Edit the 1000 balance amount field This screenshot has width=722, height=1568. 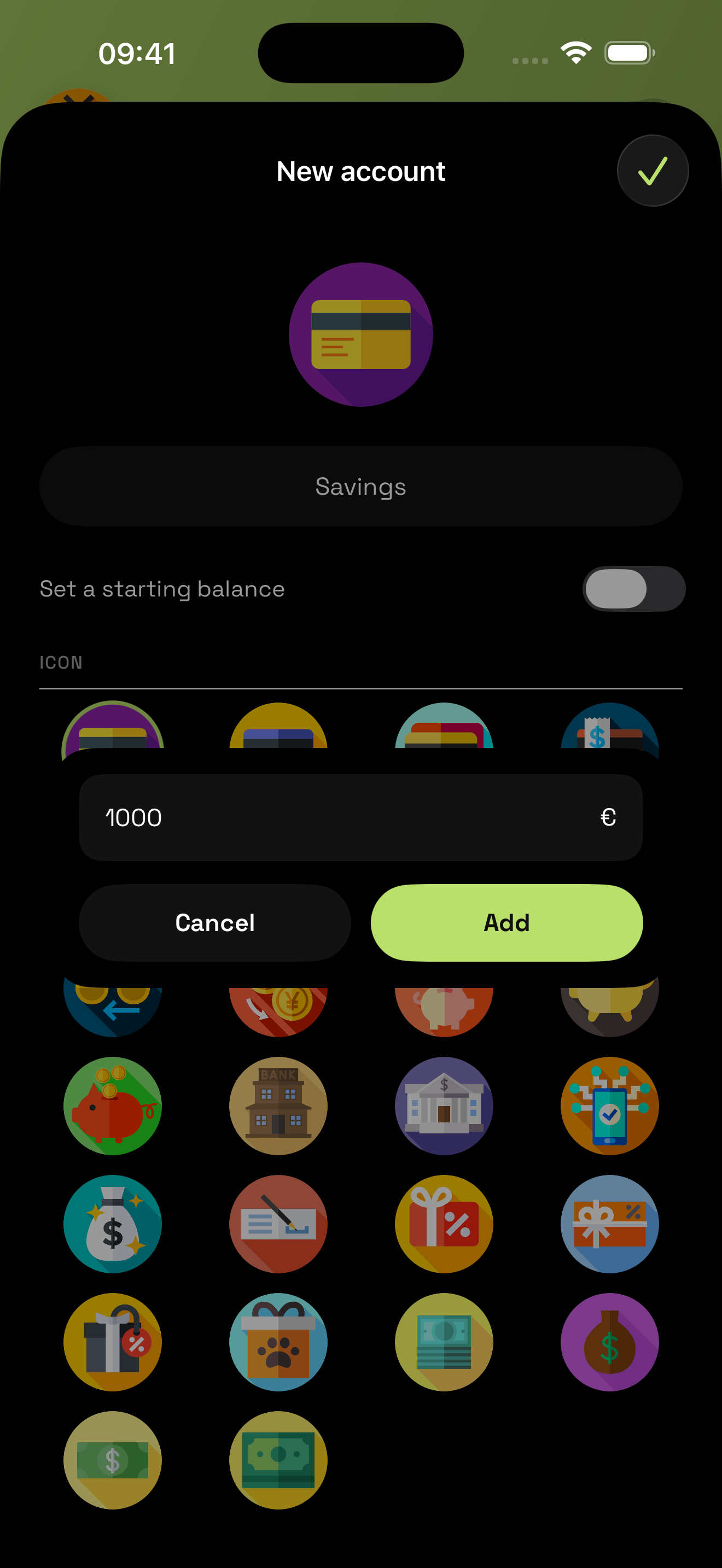[x=361, y=817]
